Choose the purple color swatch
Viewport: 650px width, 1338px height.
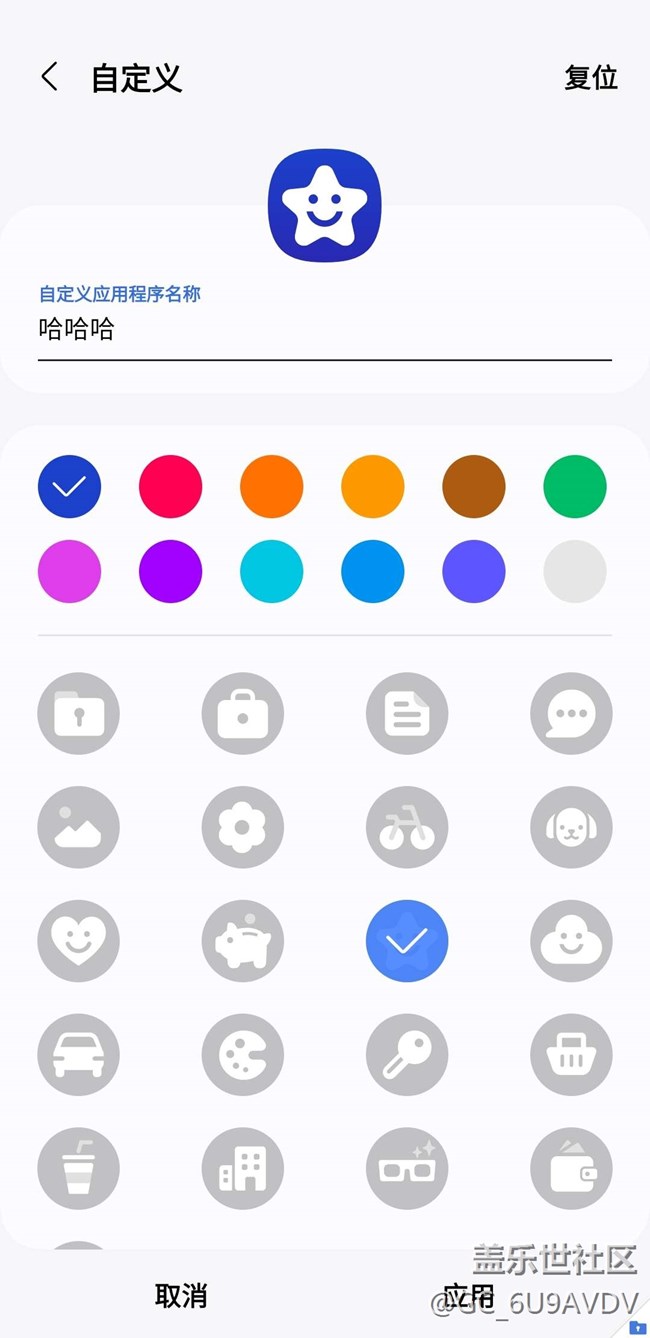[170, 572]
